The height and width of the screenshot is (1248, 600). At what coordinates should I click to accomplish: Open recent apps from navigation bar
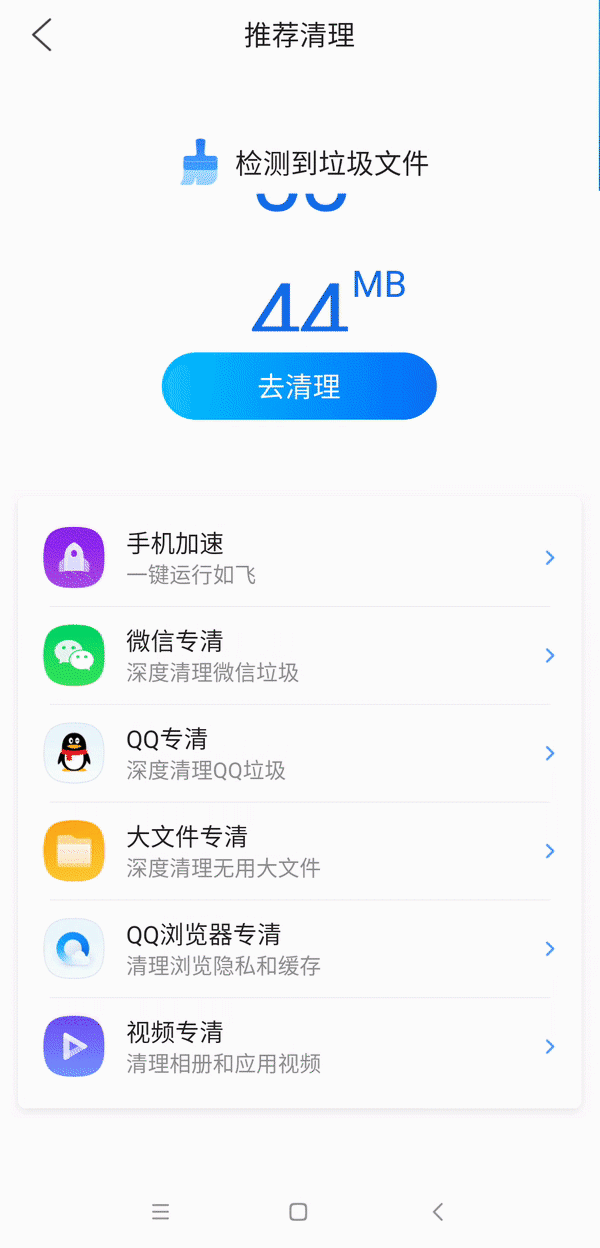[x=160, y=1212]
